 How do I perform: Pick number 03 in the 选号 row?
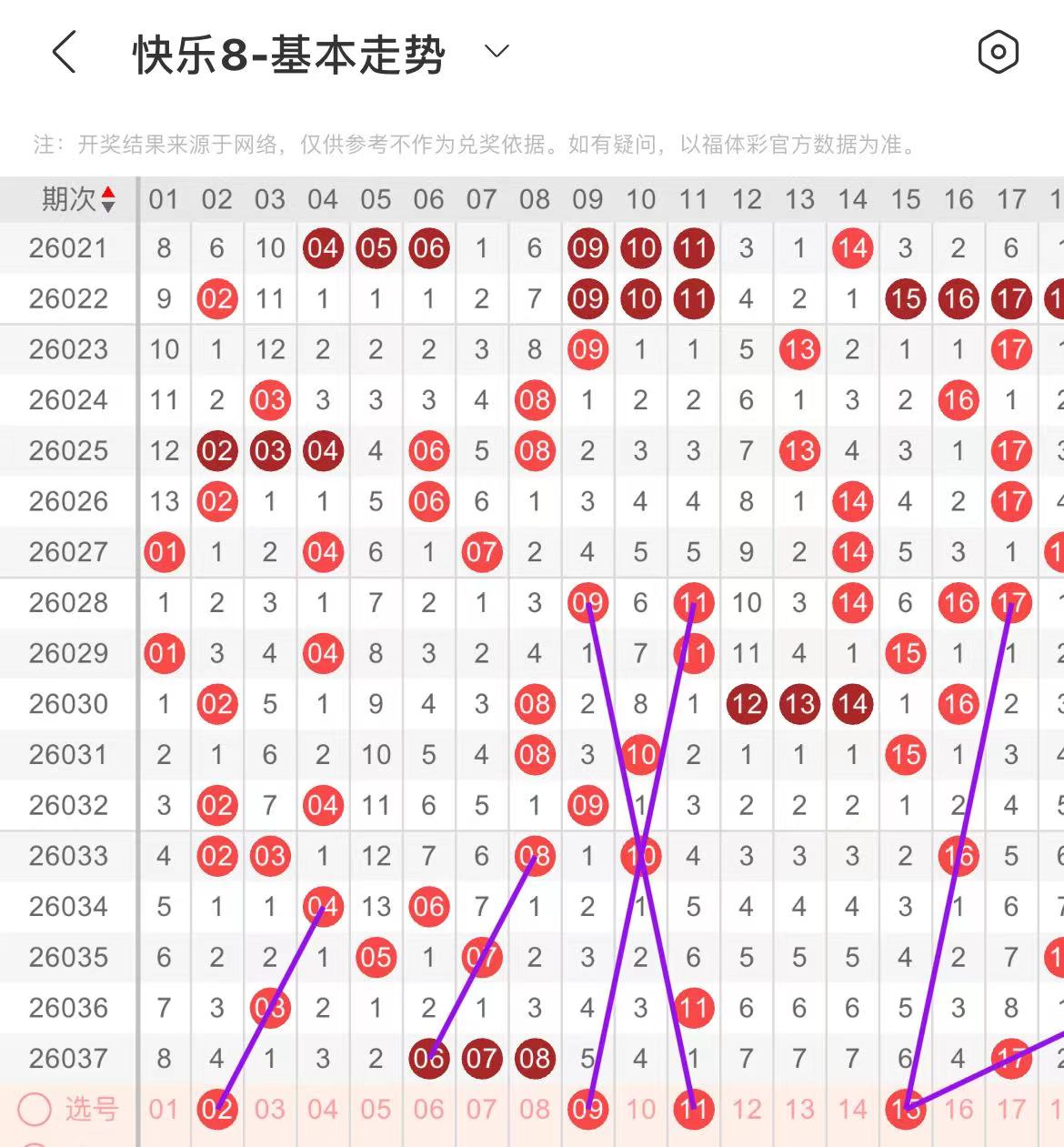coord(270,1109)
